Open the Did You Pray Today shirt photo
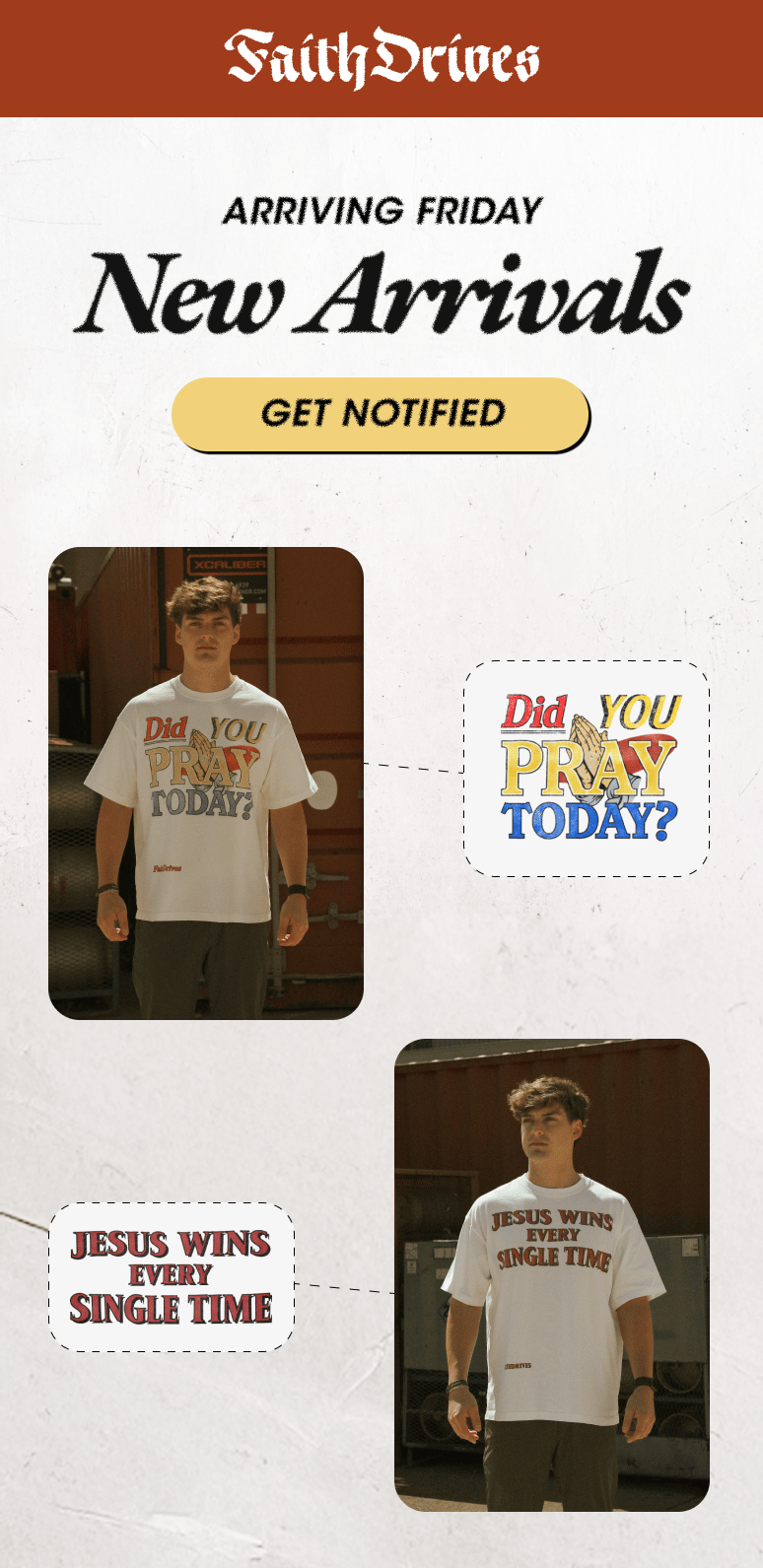The height and width of the screenshot is (1568, 763). [x=206, y=783]
